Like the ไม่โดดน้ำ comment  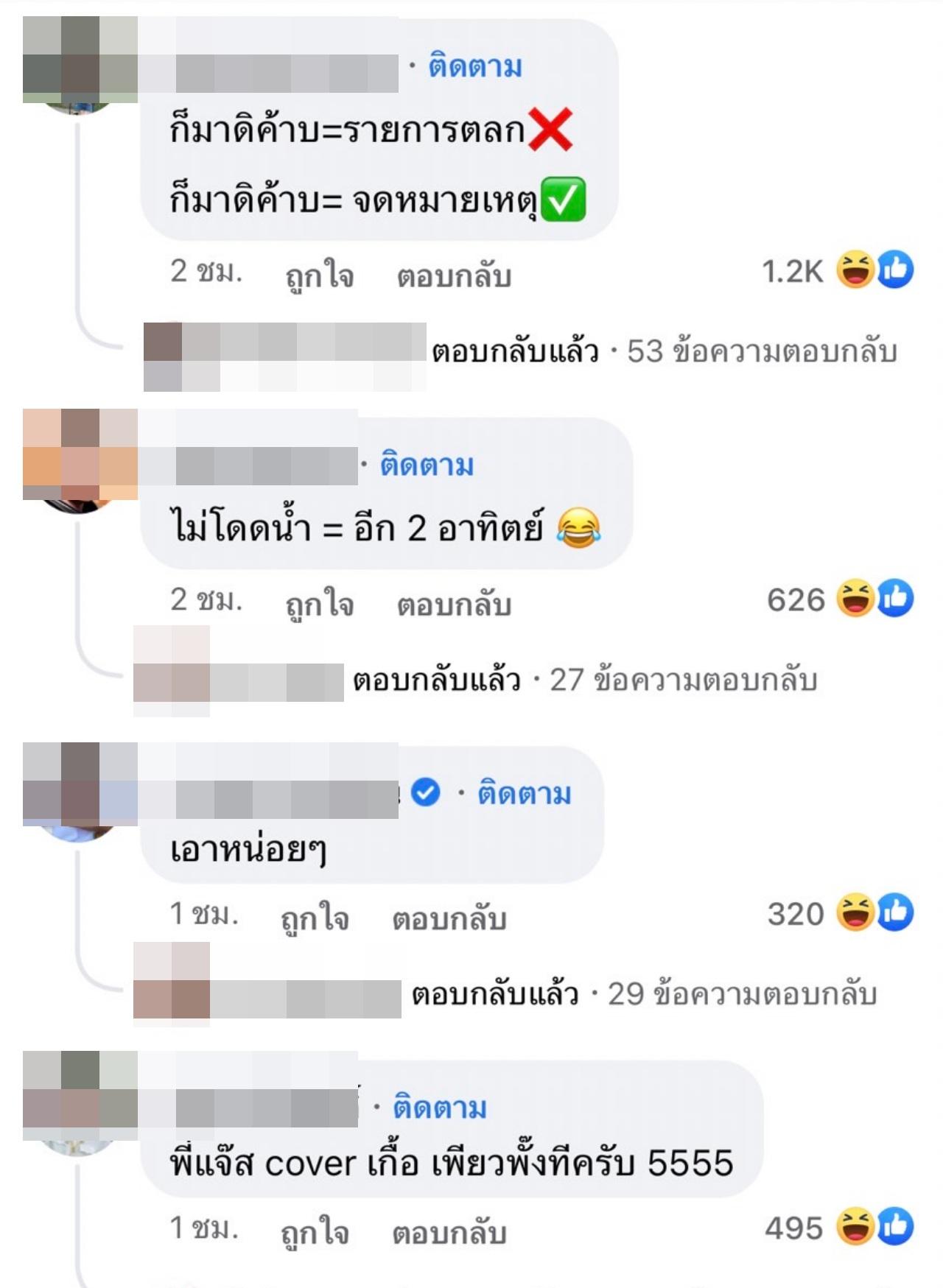(320, 604)
